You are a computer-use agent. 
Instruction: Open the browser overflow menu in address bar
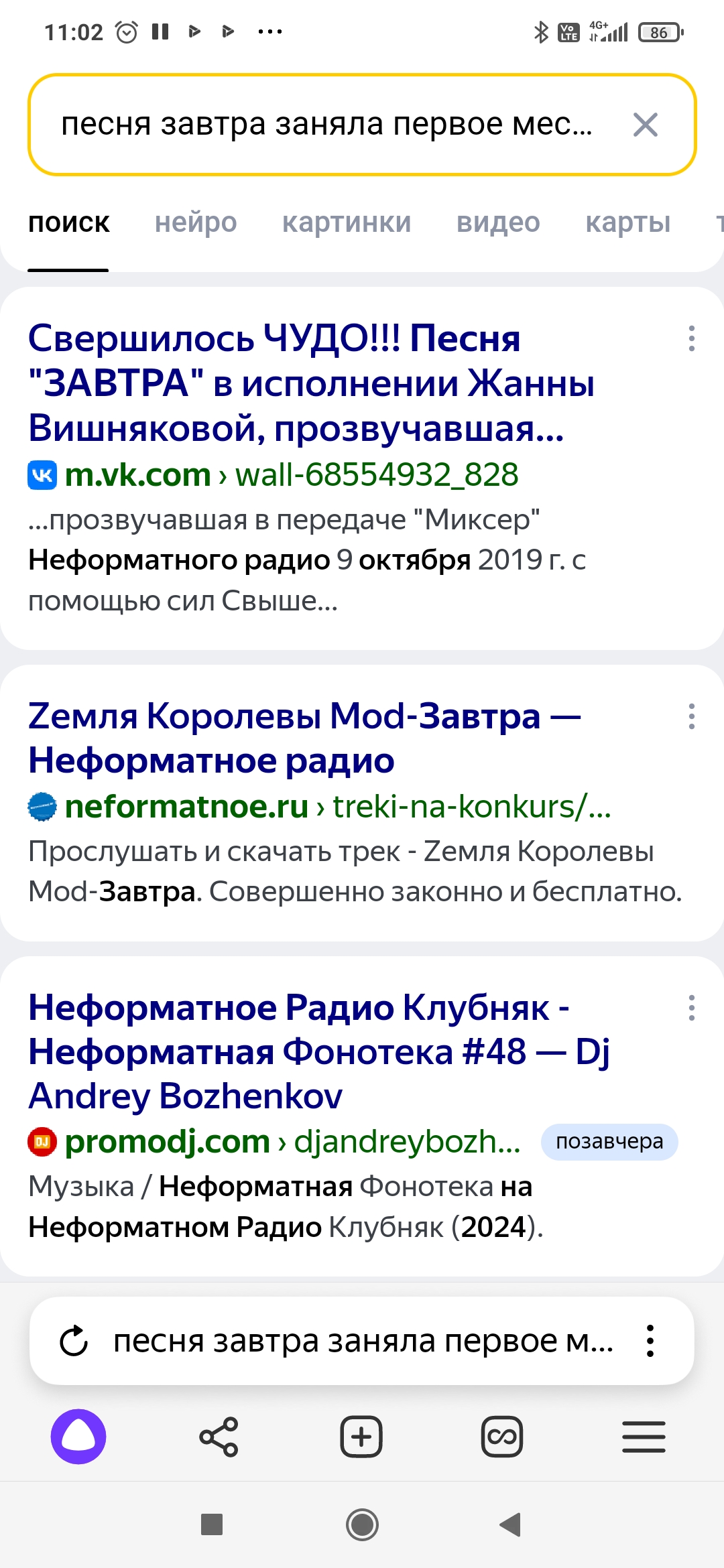650,1341
